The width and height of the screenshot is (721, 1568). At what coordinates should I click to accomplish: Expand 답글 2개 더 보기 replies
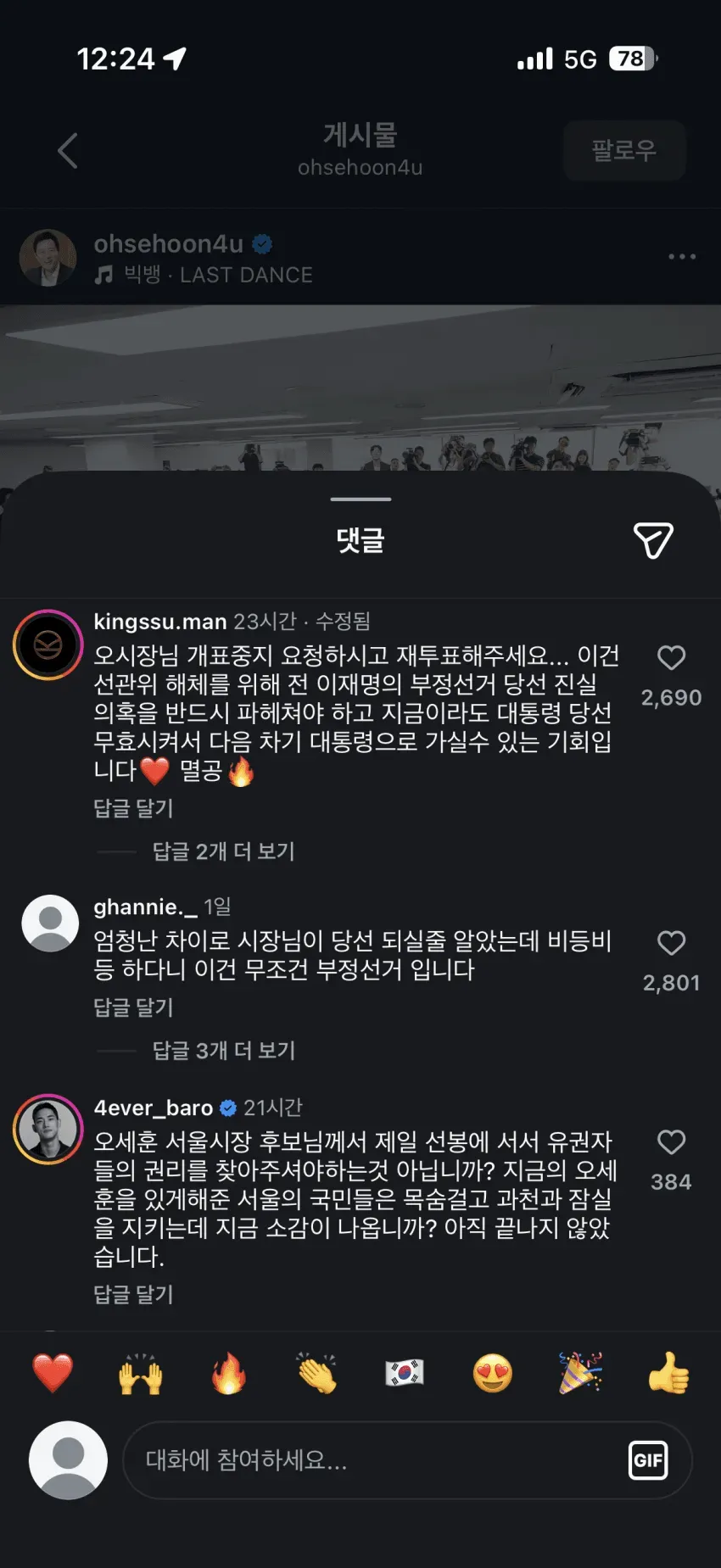pos(223,851)
